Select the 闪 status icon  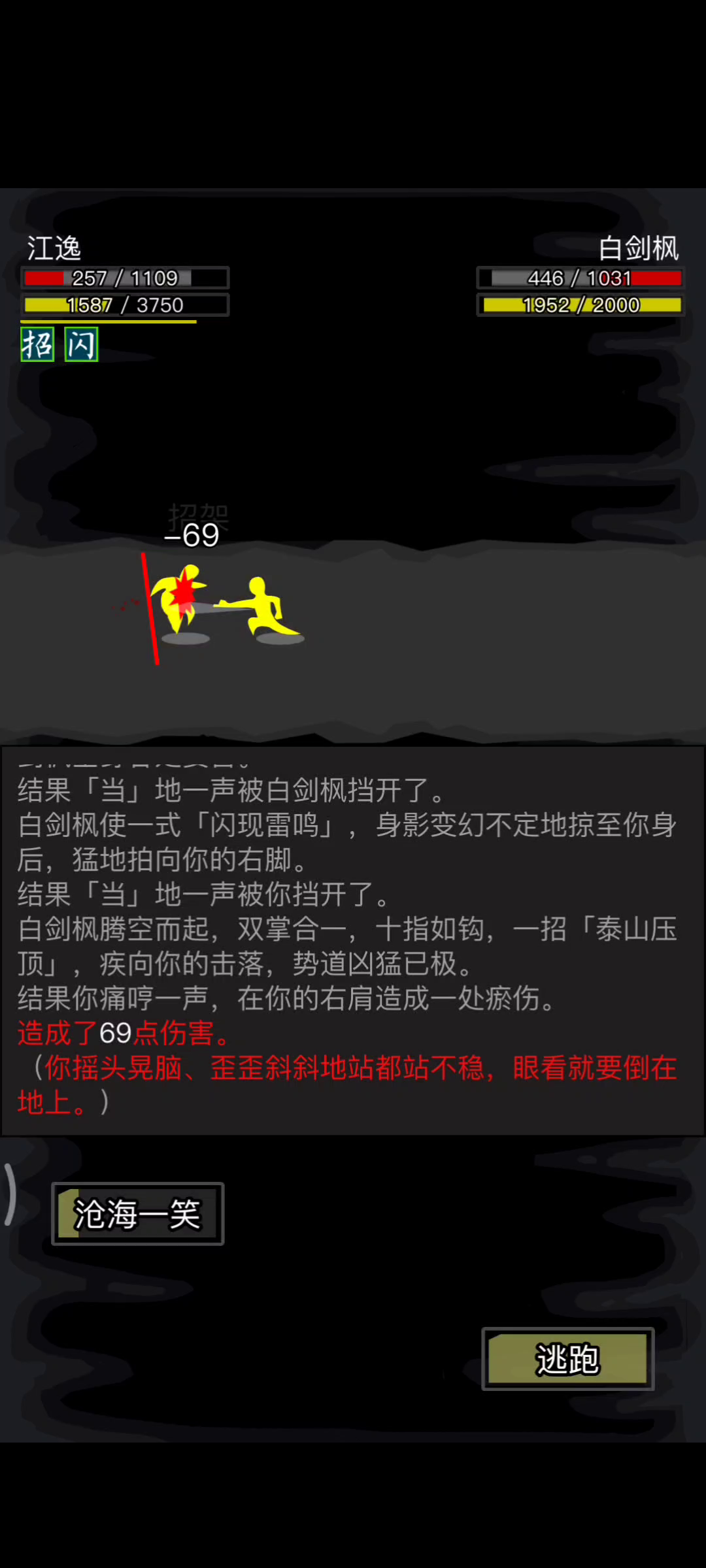click(x=81, y=344)
